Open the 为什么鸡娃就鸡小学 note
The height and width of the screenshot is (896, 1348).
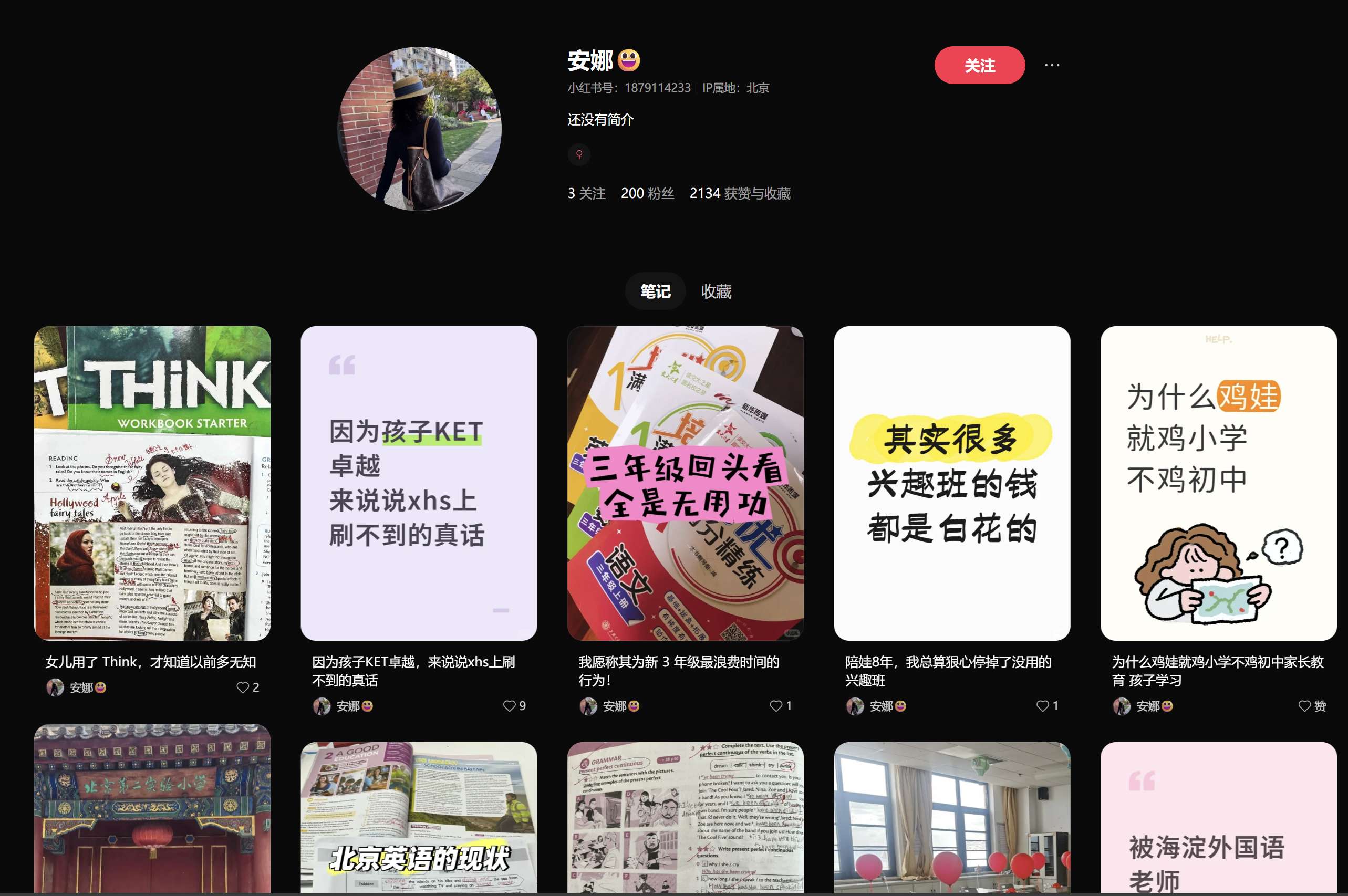[x=1218, y=483]
